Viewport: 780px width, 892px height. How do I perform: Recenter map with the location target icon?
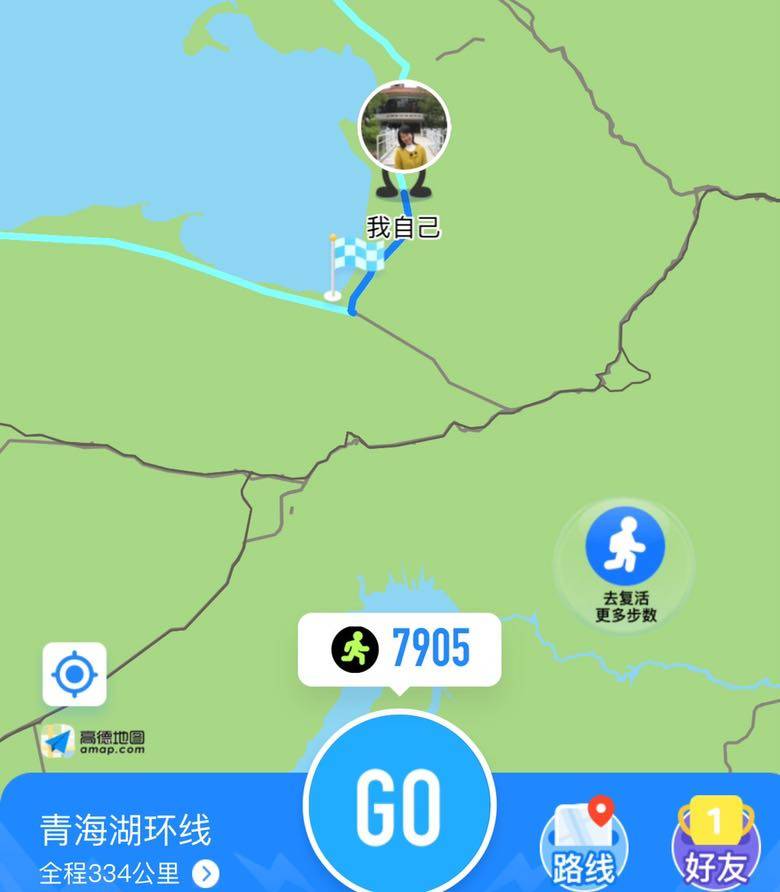[74, 675]
